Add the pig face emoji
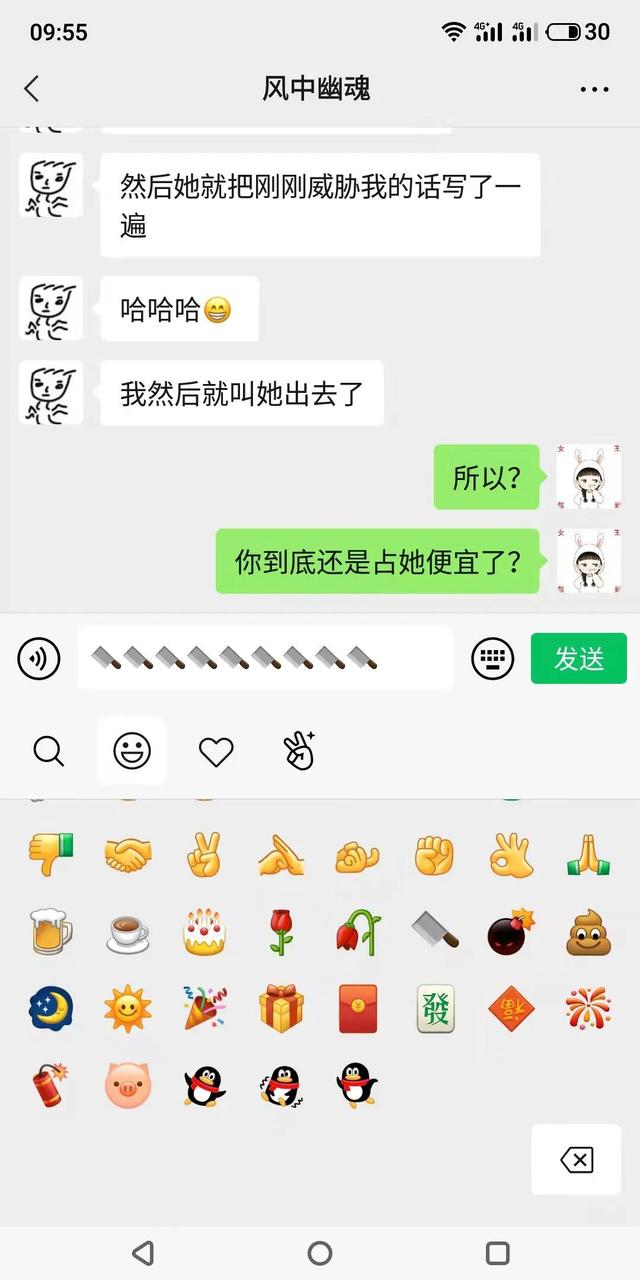Screen dimensions: 640x1280 pos(128,1086)
